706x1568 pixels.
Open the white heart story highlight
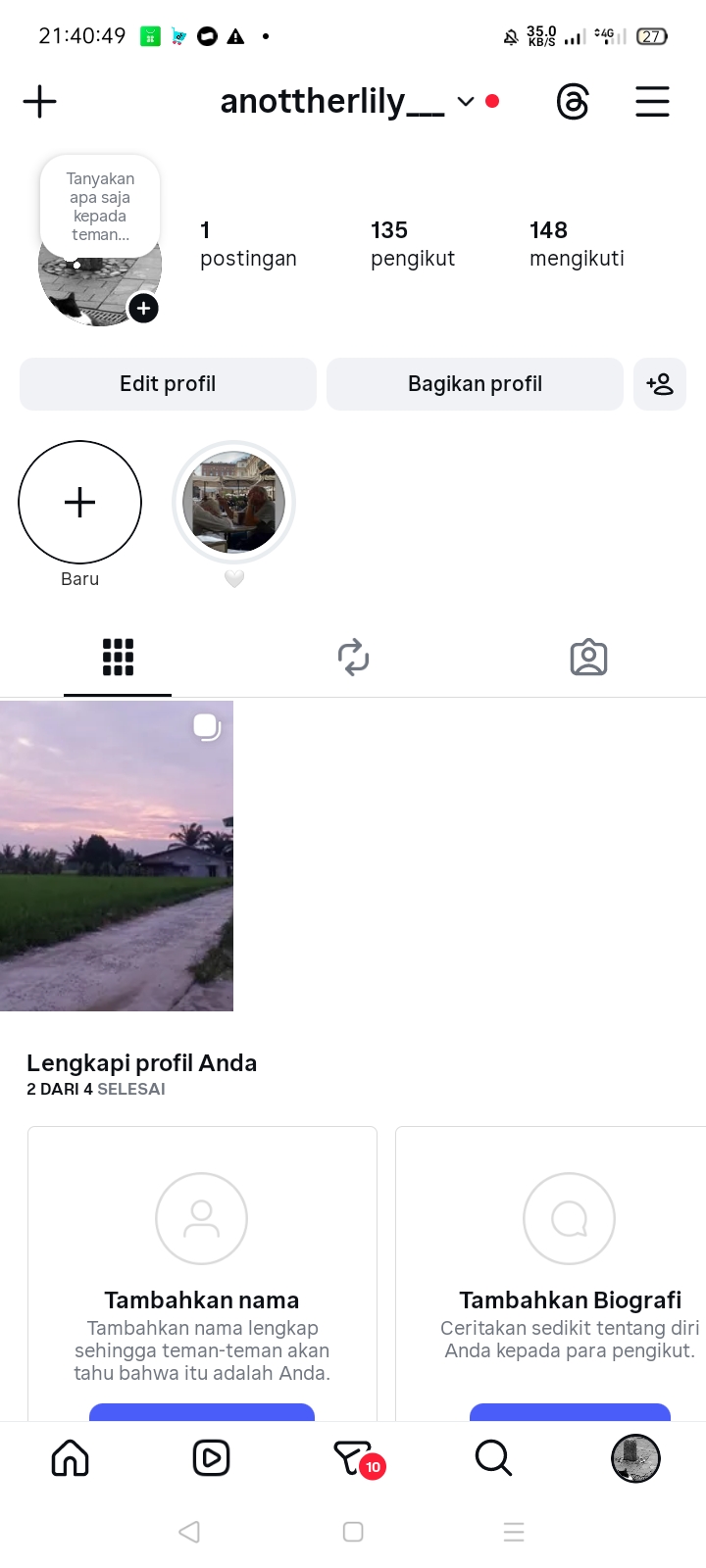233,503
